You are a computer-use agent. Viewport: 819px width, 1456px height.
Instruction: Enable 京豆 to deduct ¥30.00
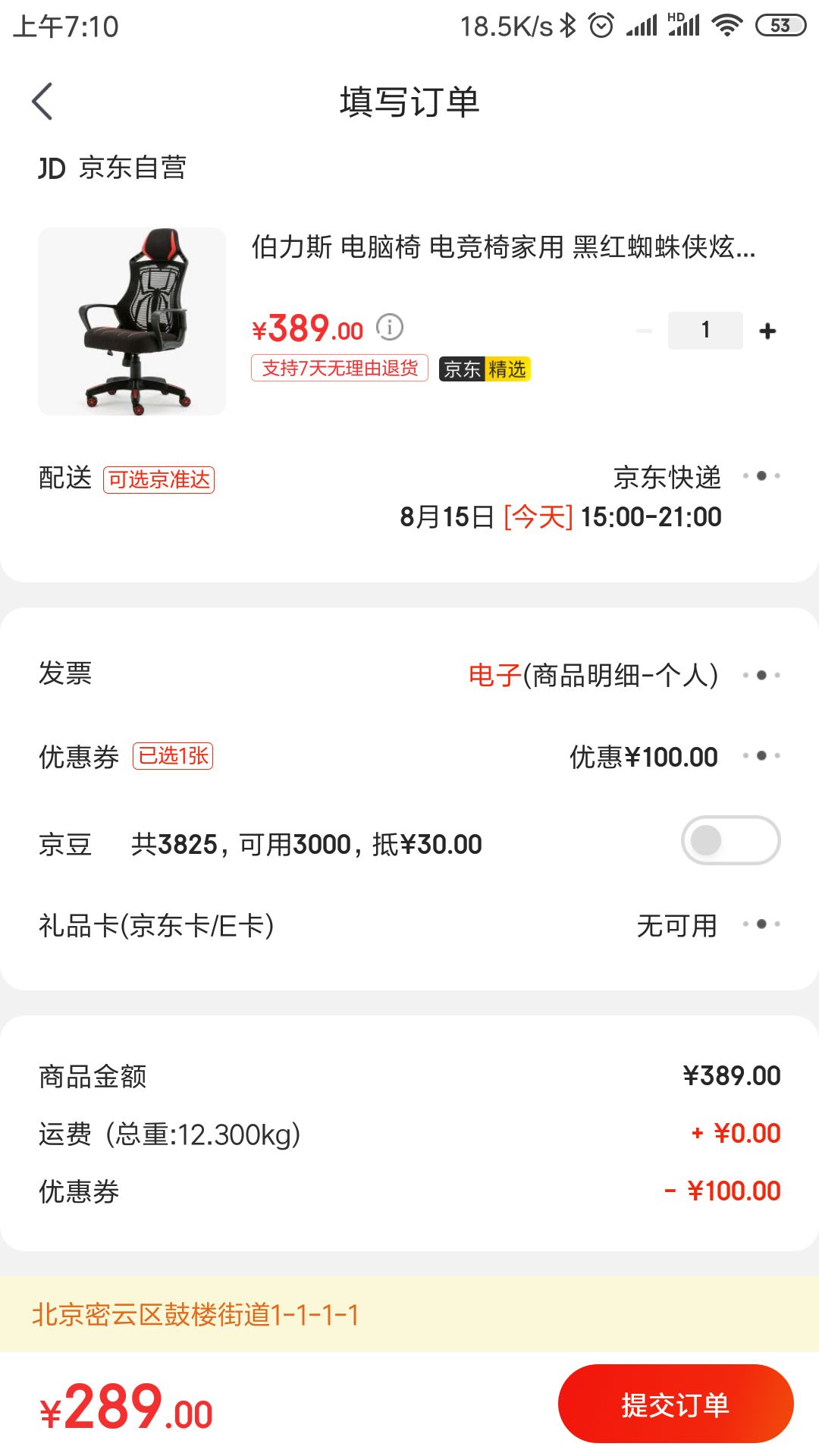click(x=732, y=842)
